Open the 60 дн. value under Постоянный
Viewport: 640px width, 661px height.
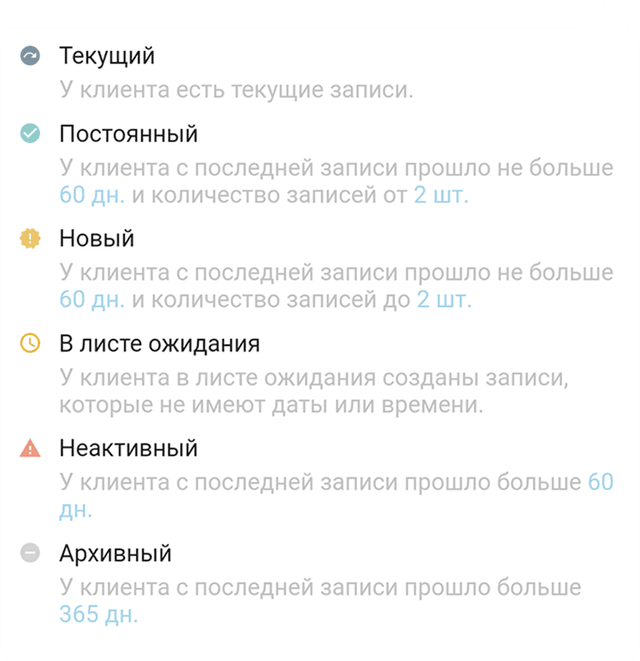[x=92, y=195]
